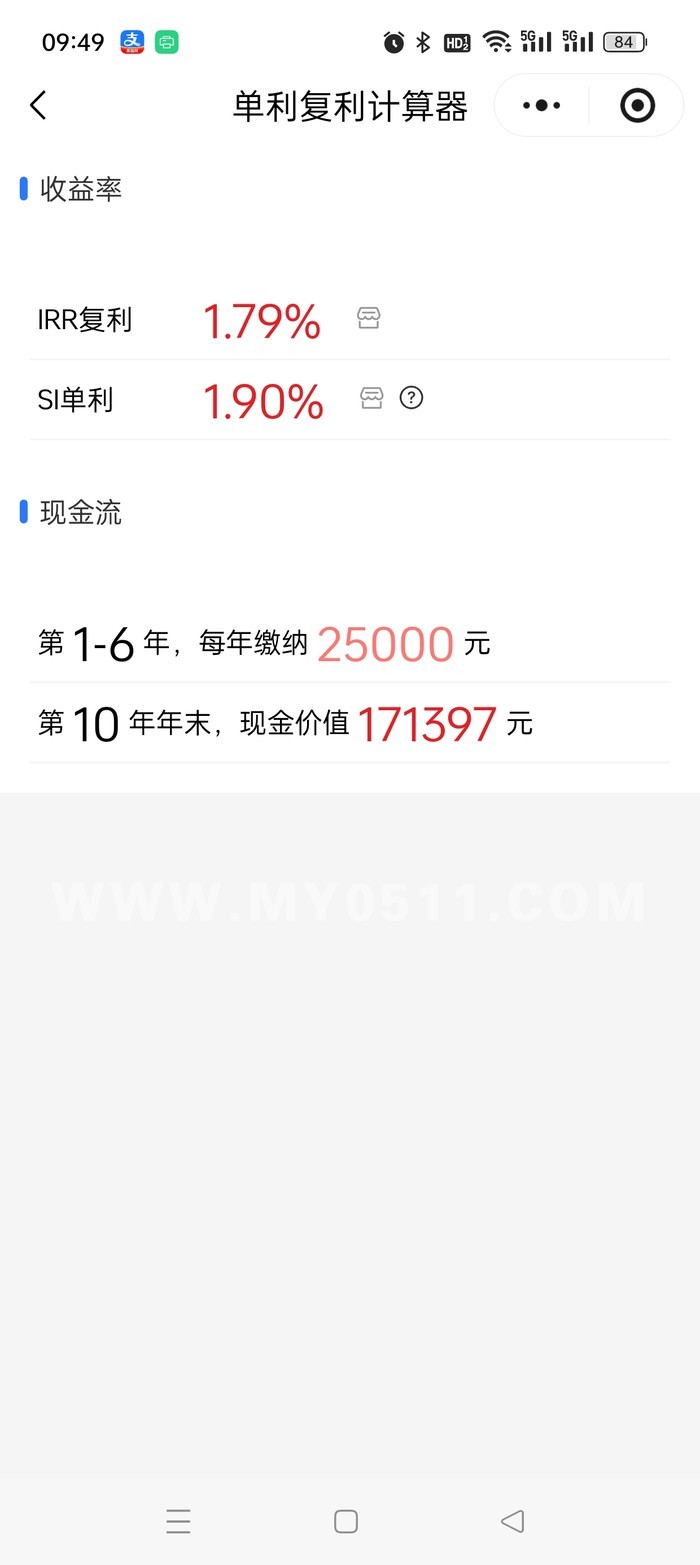700x1565 pixels.
Task: Open the mini program more options menu
Action: click(x=541, y=105)
